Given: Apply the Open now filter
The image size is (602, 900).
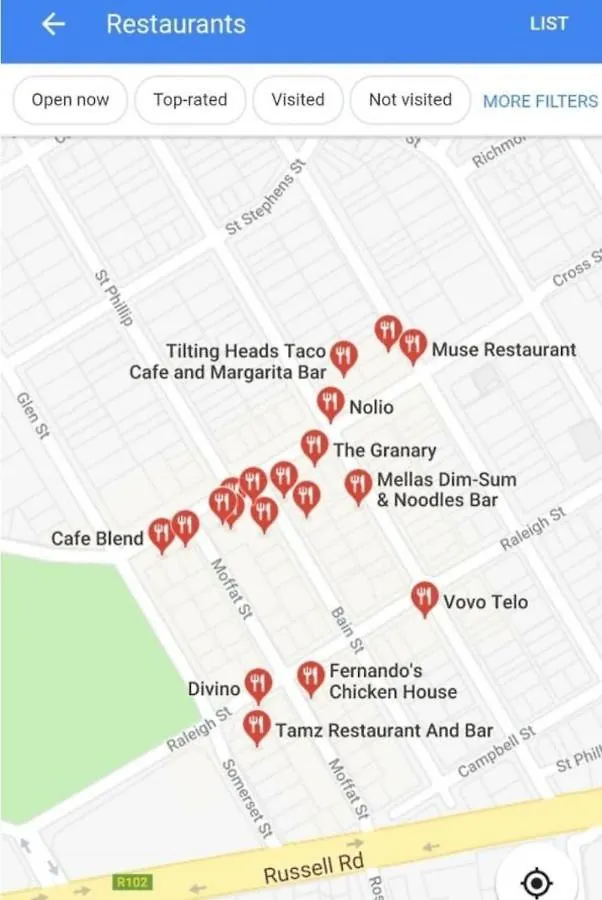Looking at the screenshot, I should pos(70,100).
